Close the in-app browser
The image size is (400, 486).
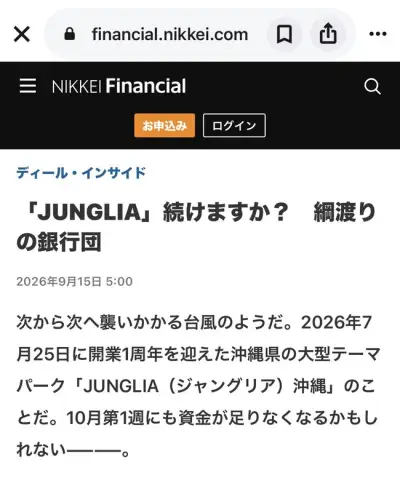(22, 34)
